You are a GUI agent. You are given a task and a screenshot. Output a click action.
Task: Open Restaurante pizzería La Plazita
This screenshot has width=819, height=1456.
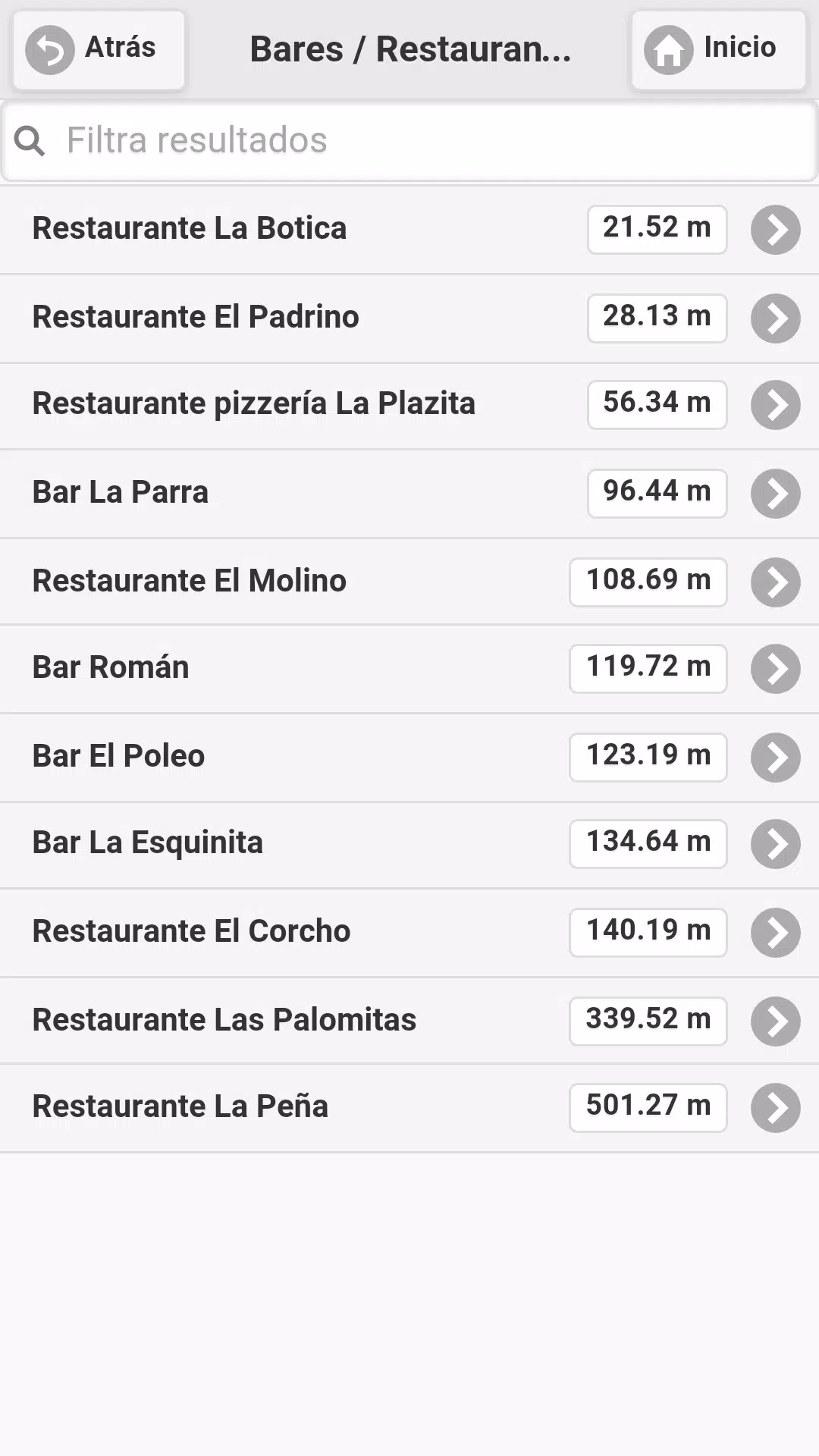tap(409, 406)
